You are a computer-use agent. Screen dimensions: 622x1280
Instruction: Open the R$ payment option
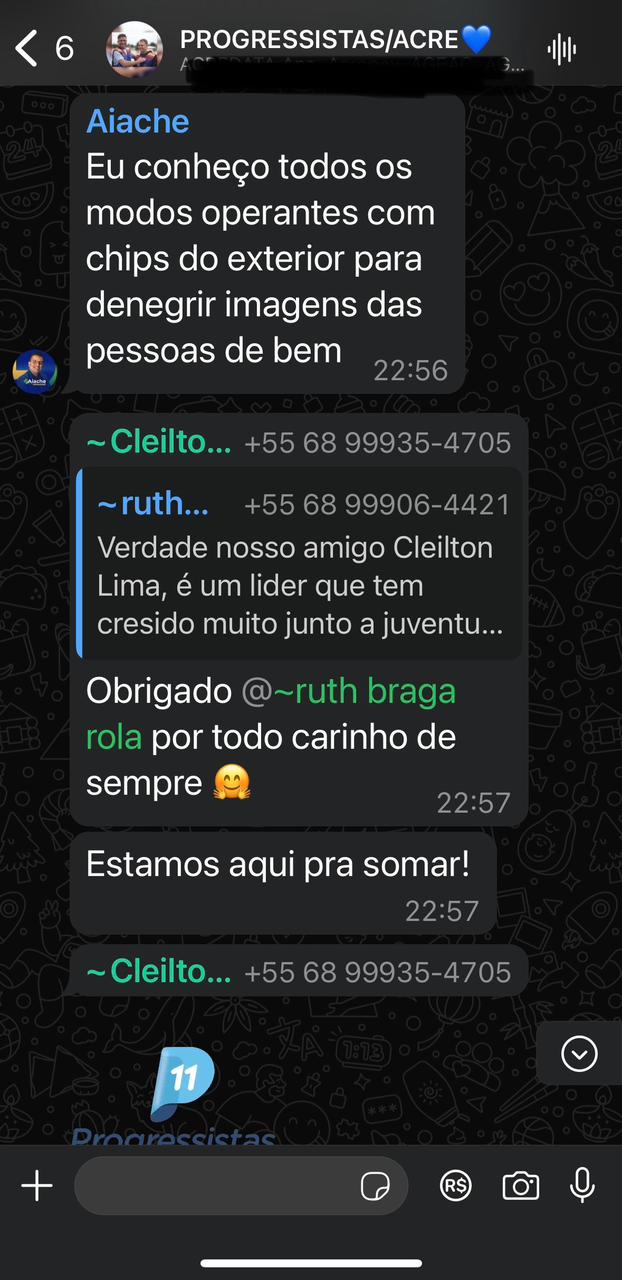pos(456,1186)
